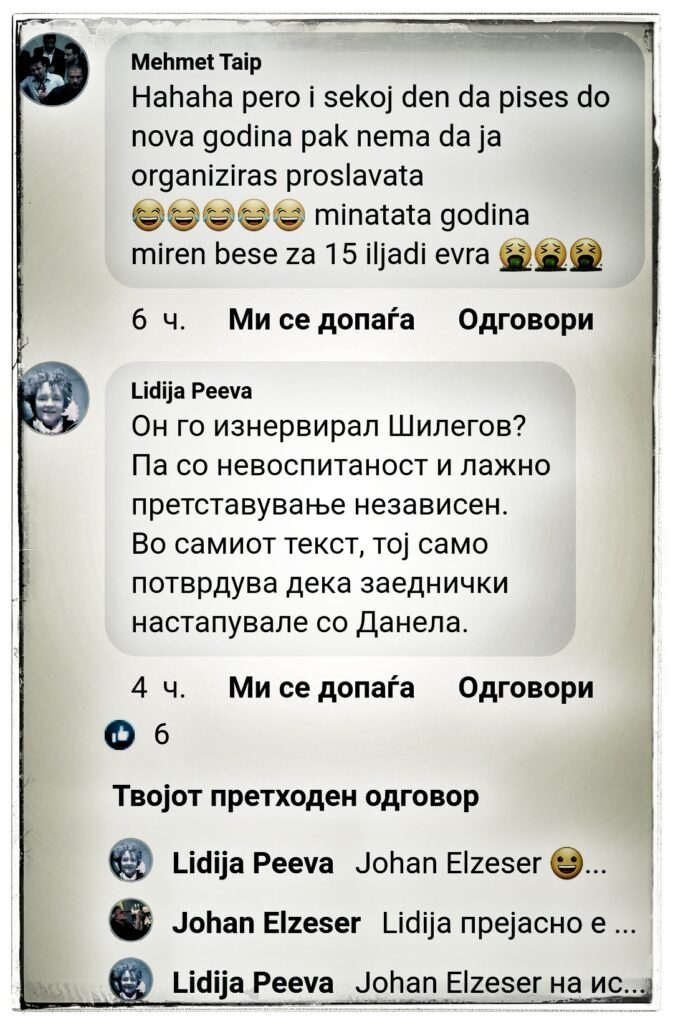Open Mehmet Taip's profile picture
The width and height of the screenshot is (673, 1024).
pyautogui.click(x=54, y=70)
